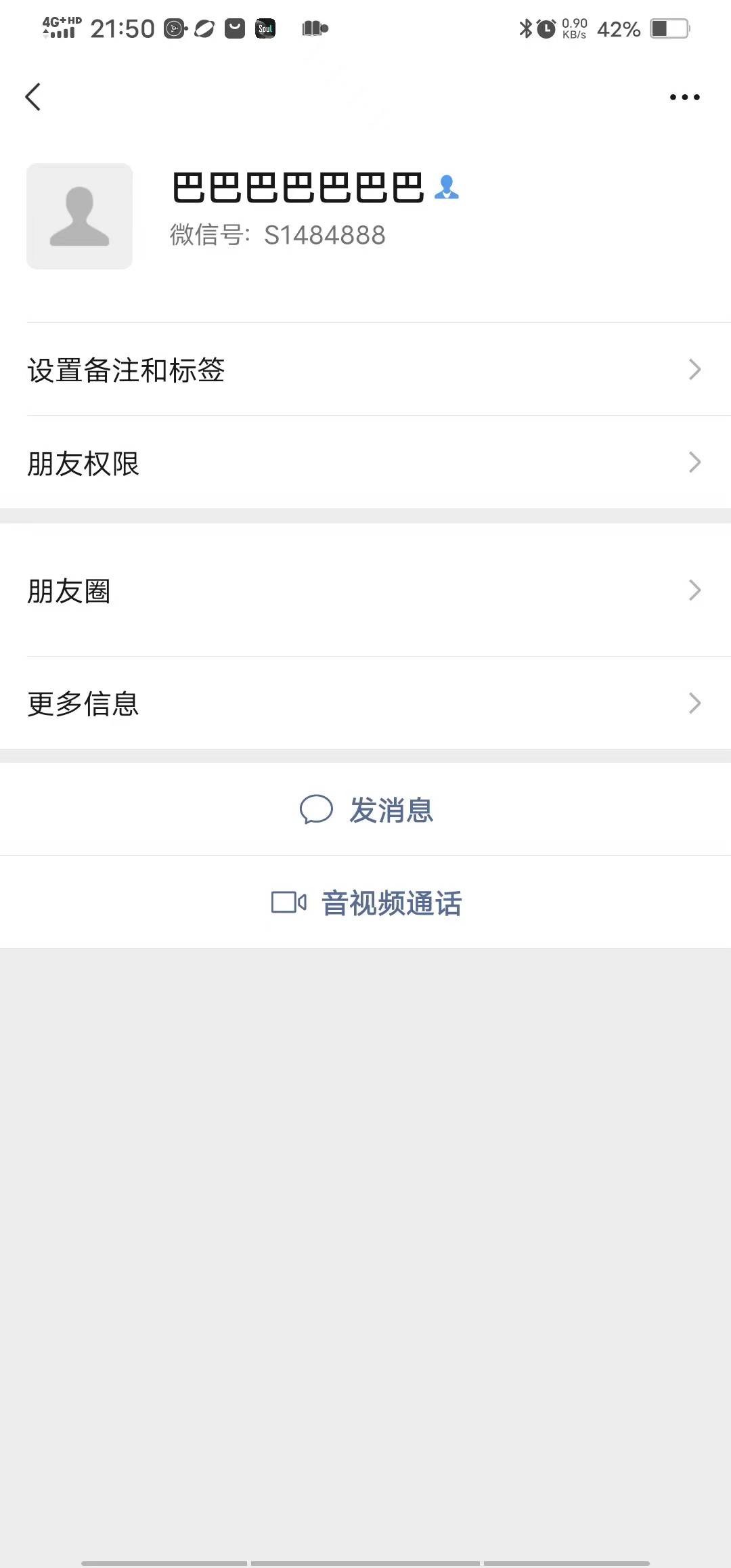
Task: View the contact's profile picture
Action: (x=79, y=216)
